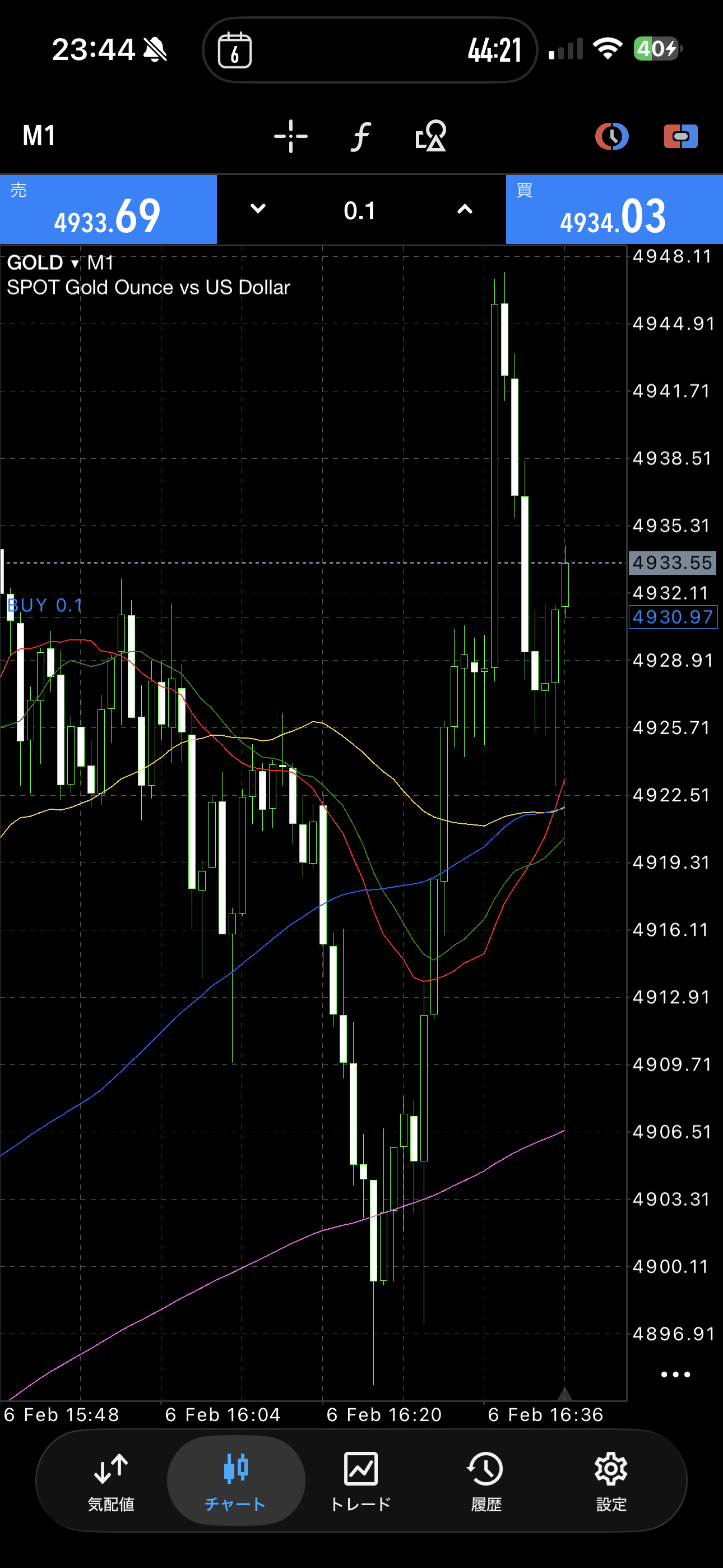The image size is (723, 1568).
Task: Open the drawing objects tool
Action: 430,136
